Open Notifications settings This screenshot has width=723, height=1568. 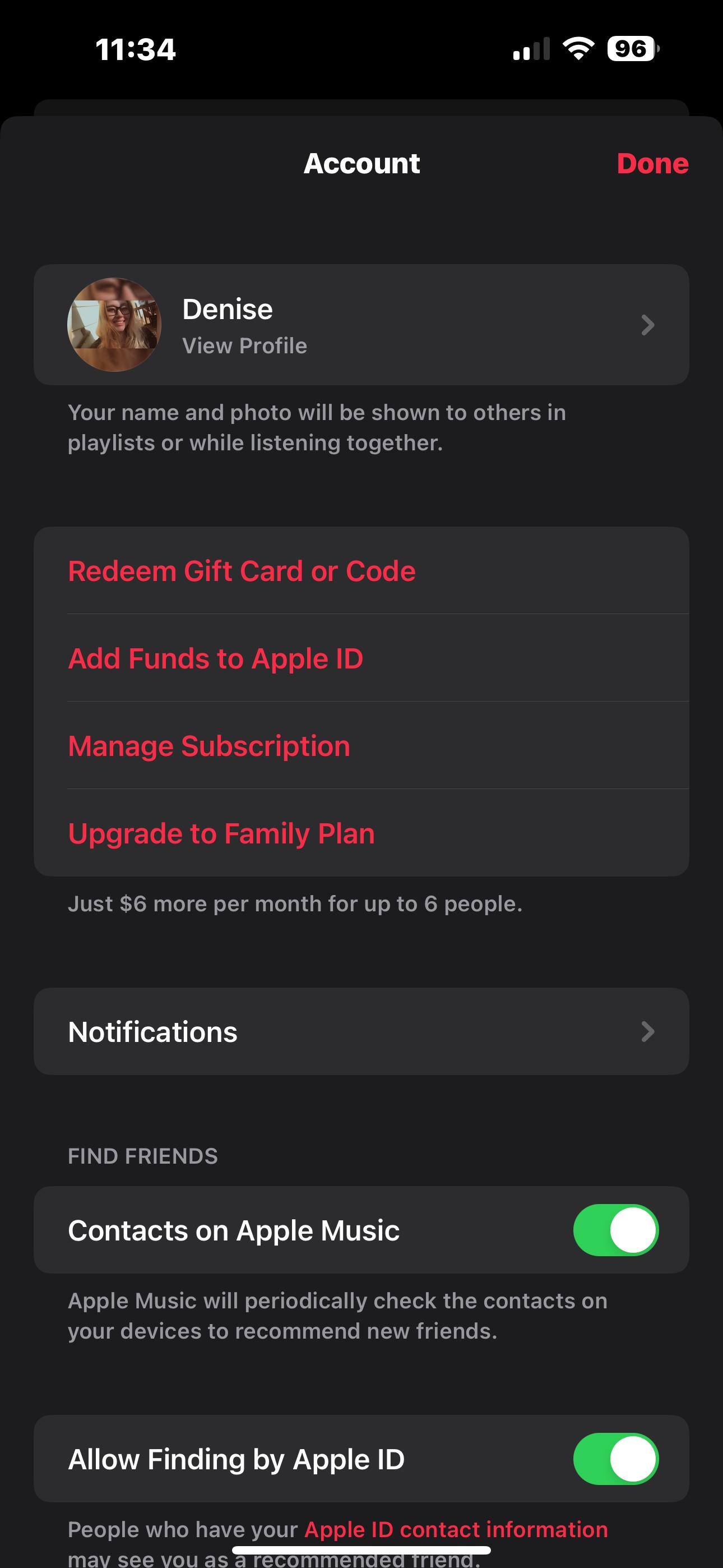point(360,1032)
